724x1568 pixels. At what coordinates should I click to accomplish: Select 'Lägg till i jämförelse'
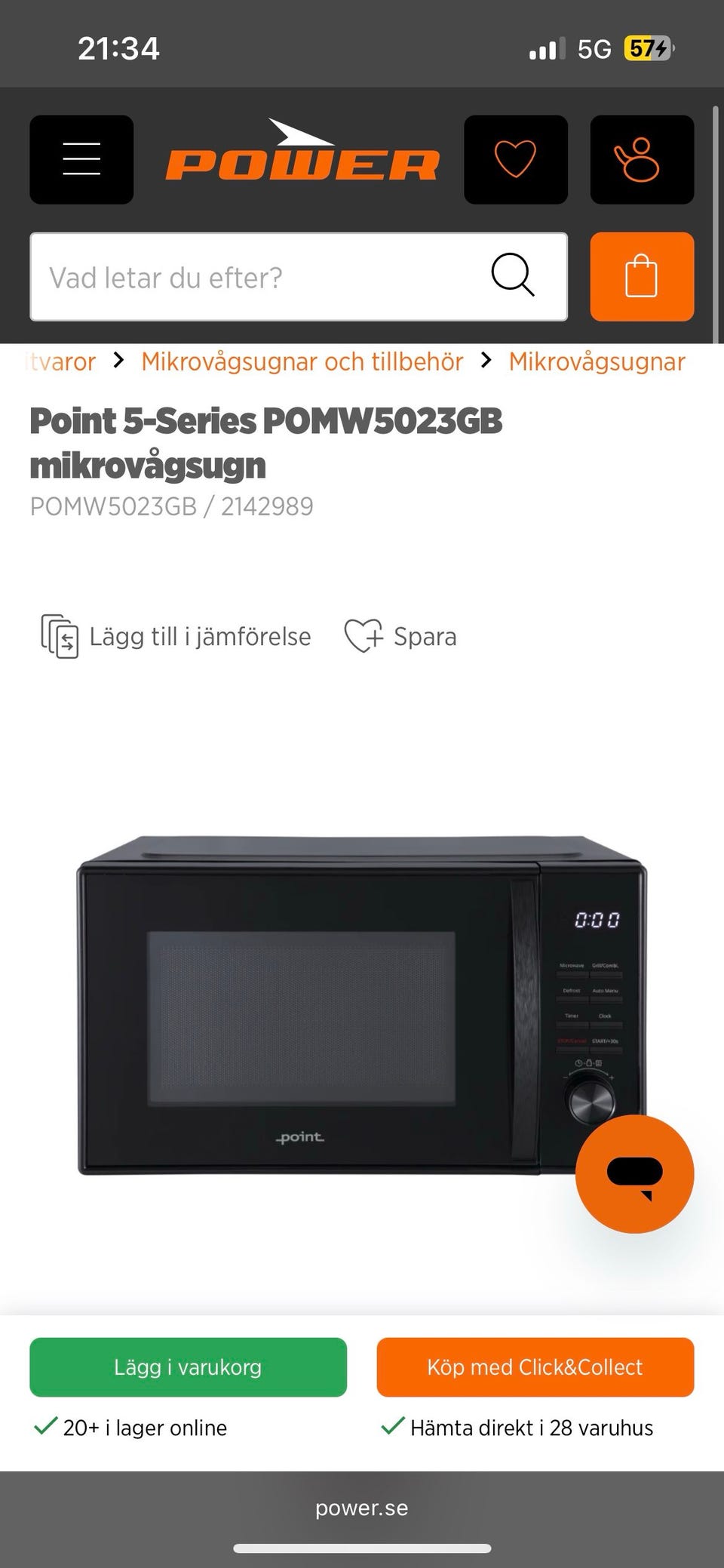176,636
